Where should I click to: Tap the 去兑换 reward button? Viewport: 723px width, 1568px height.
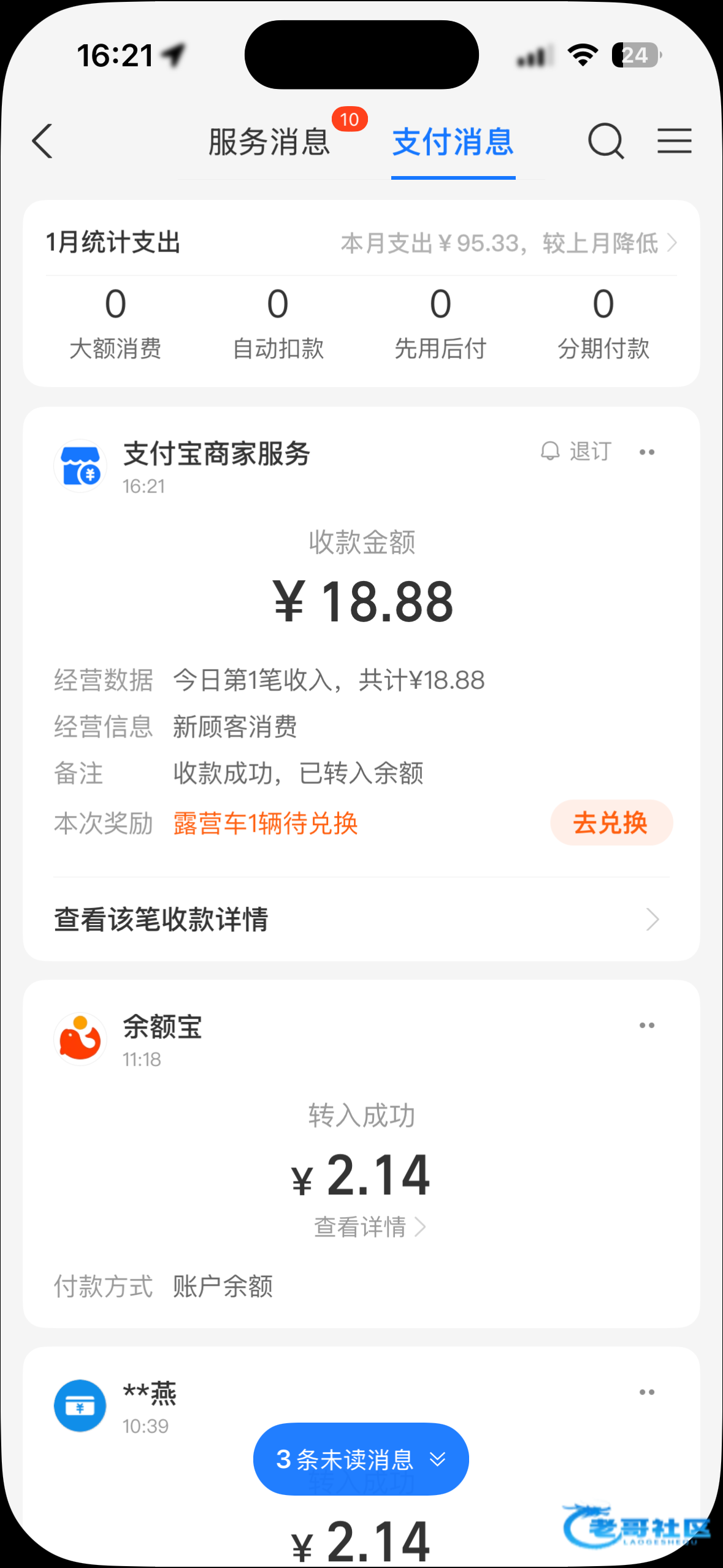pos(611,823)
